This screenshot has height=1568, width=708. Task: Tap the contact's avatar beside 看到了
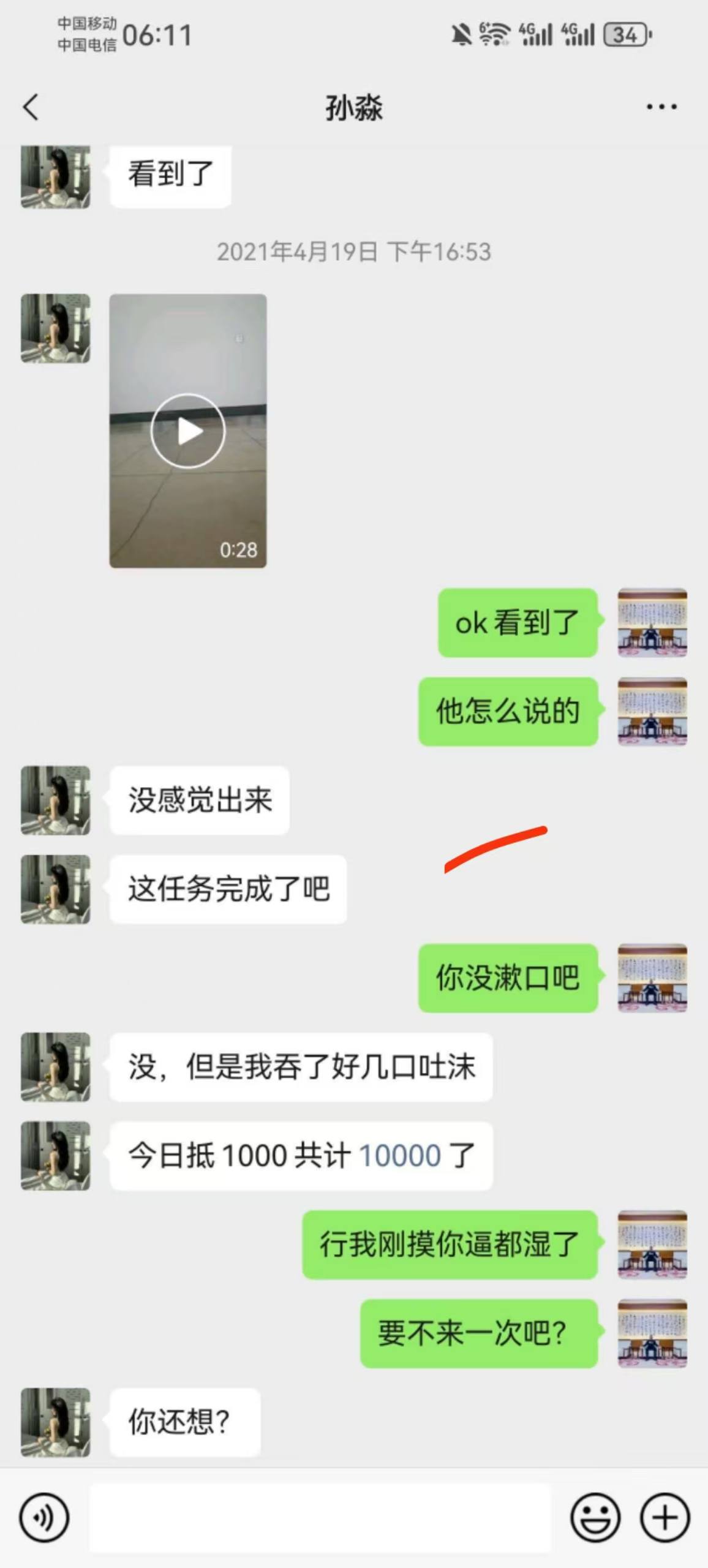pos(56,177)
